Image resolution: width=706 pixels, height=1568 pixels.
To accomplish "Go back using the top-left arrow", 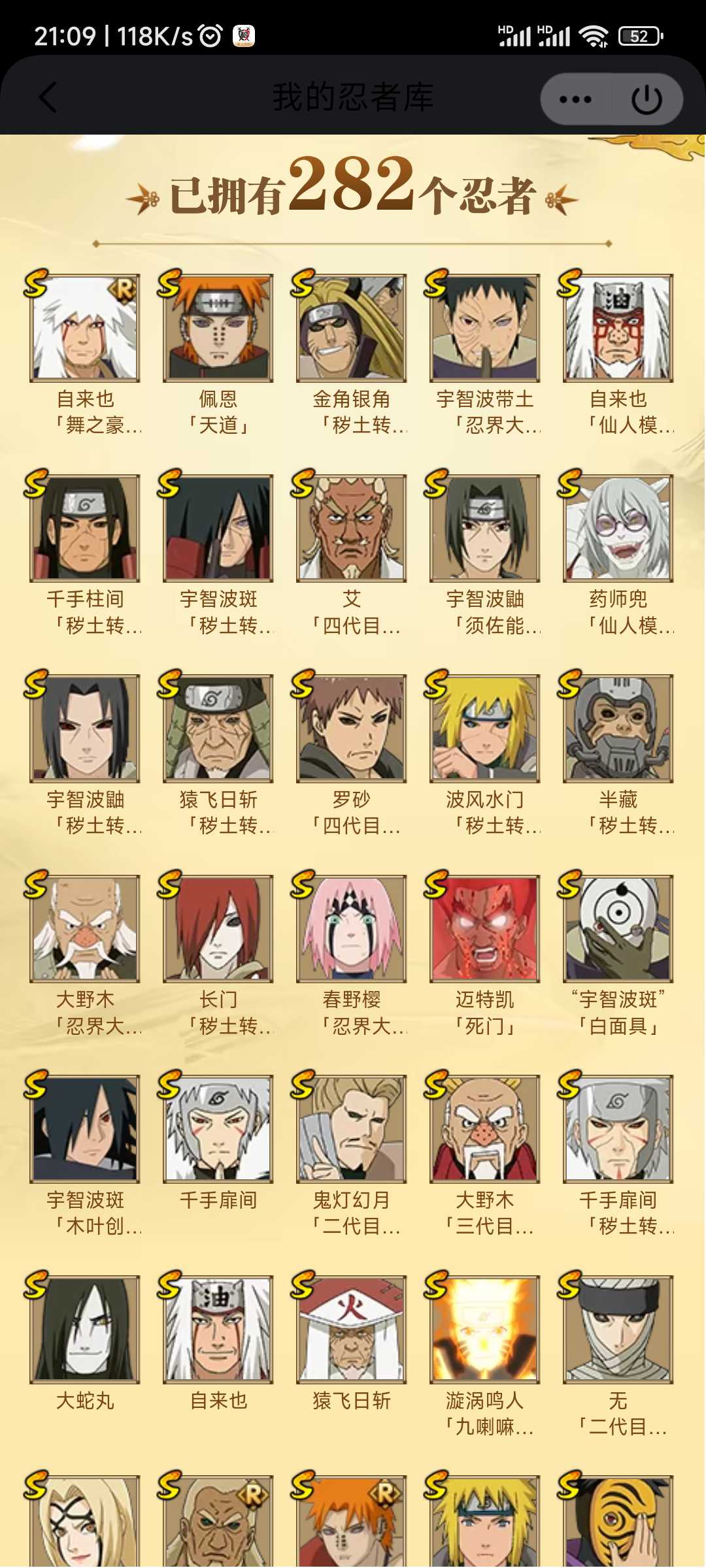I will (x=47, y=98).
